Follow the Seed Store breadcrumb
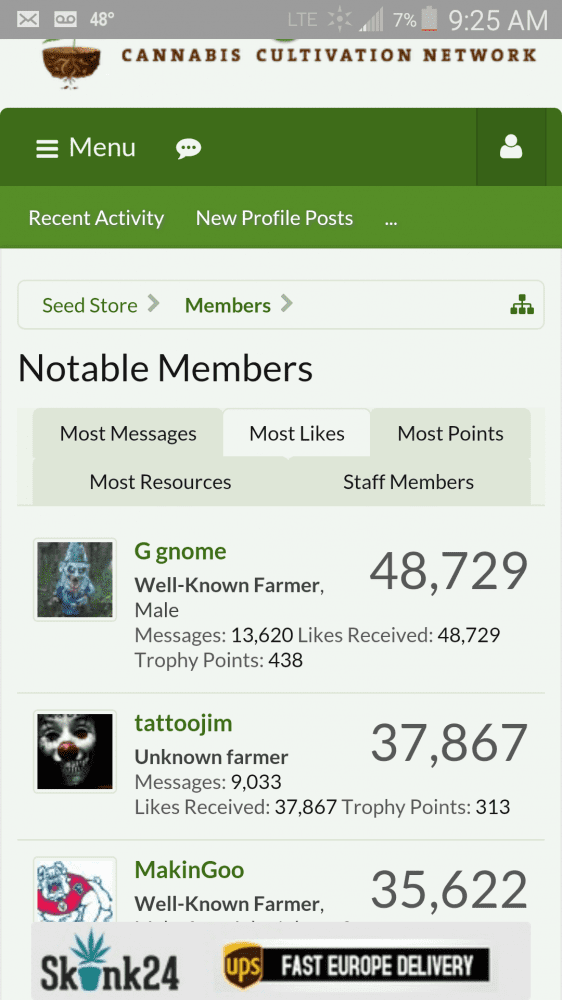 [90, 305]
